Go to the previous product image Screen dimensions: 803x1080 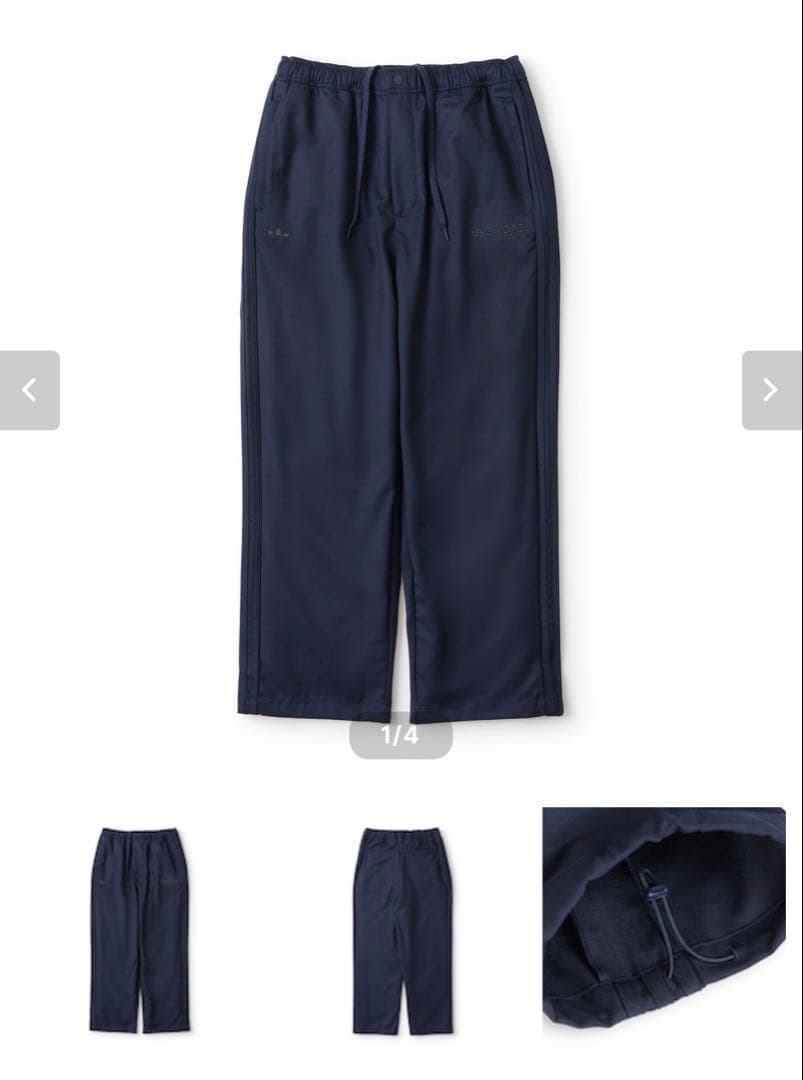(x=29, y=390)
